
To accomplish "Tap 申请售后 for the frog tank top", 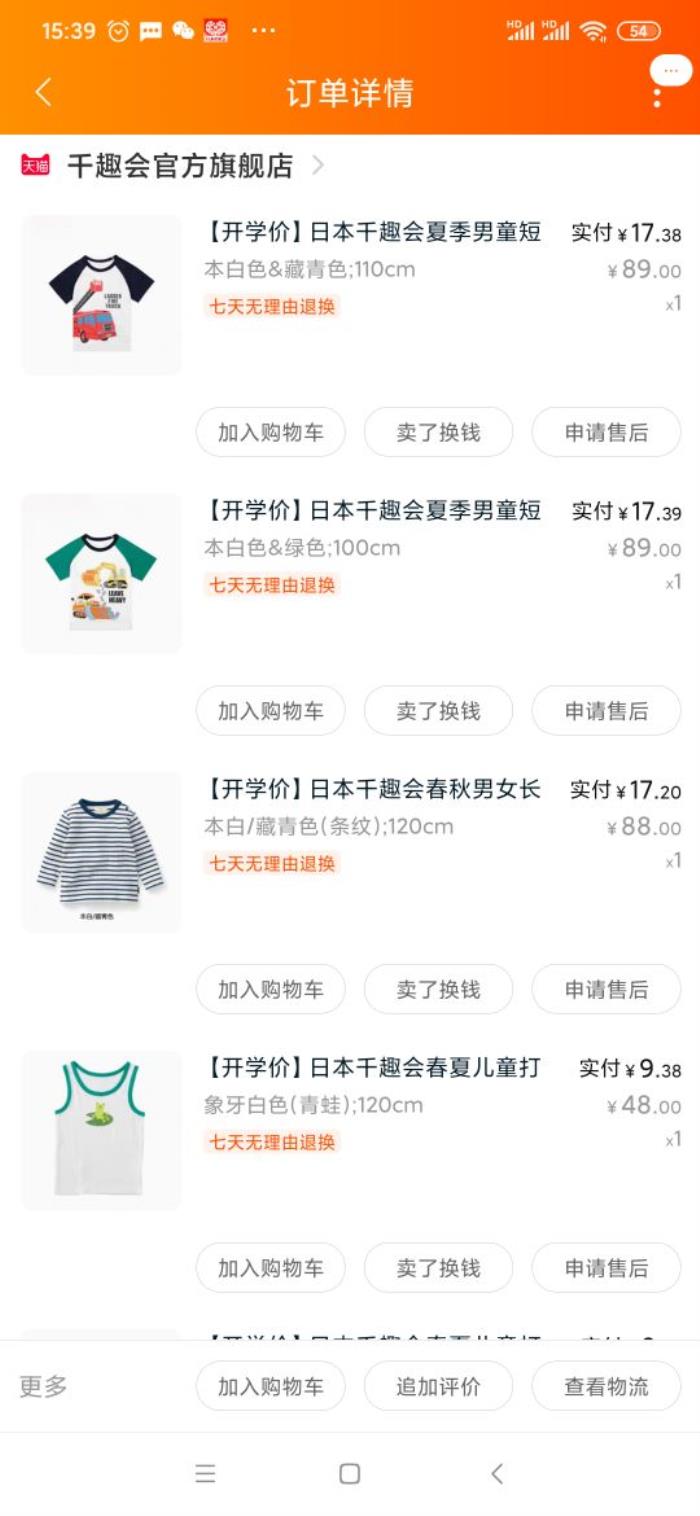I will point(606,1268).
